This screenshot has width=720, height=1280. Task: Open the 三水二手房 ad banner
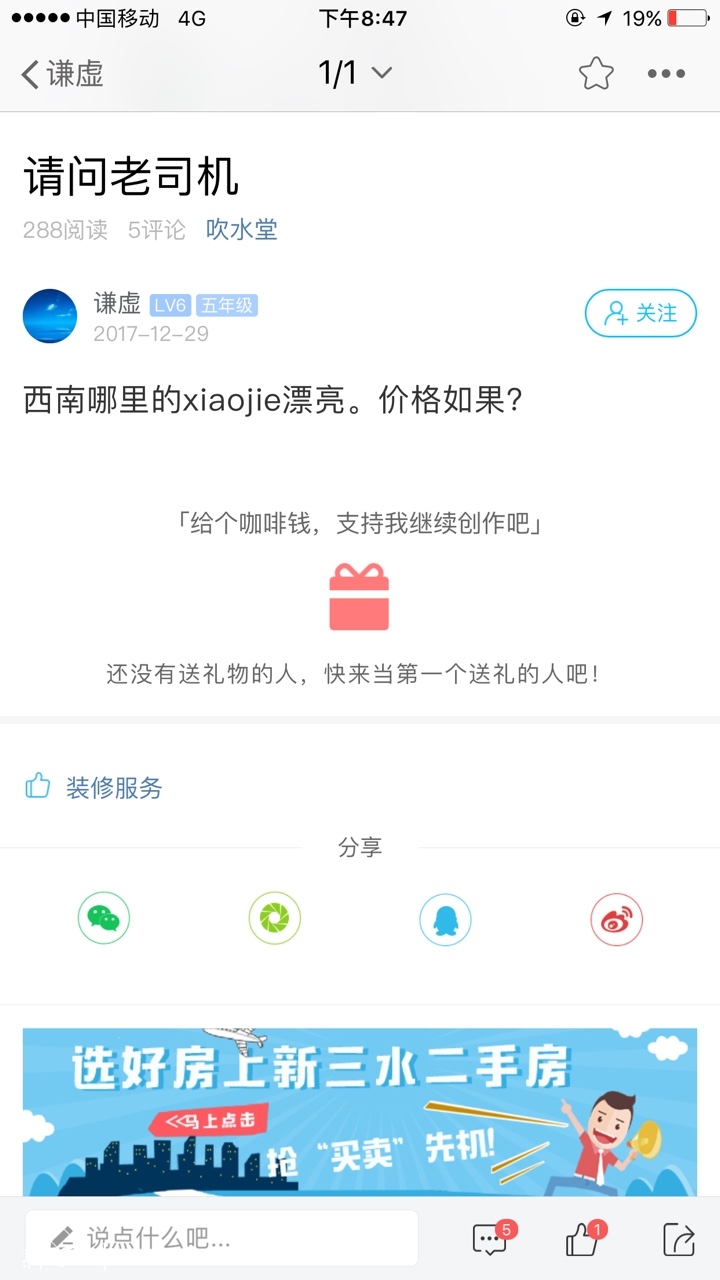click(x=359, y=1110)
